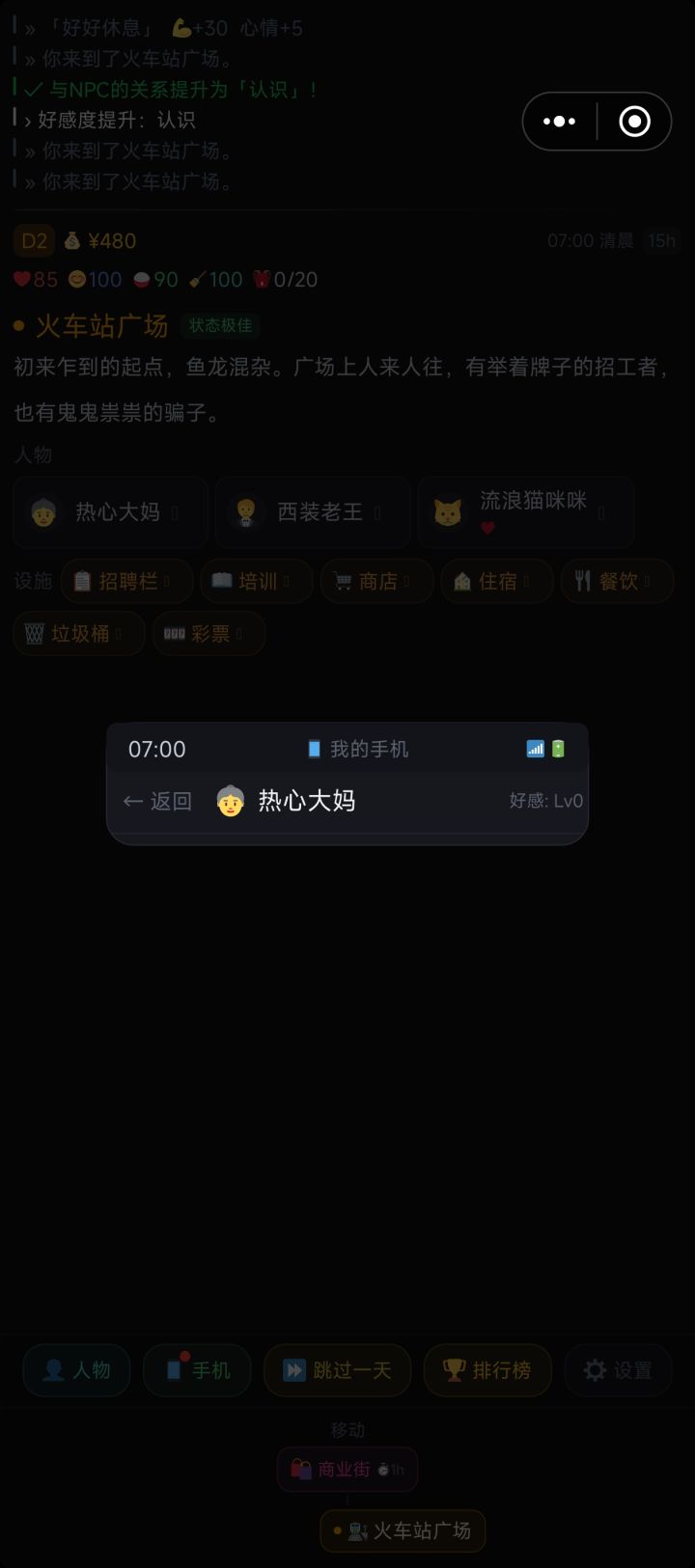Move to 商业街

click(x=347, y=1470)
